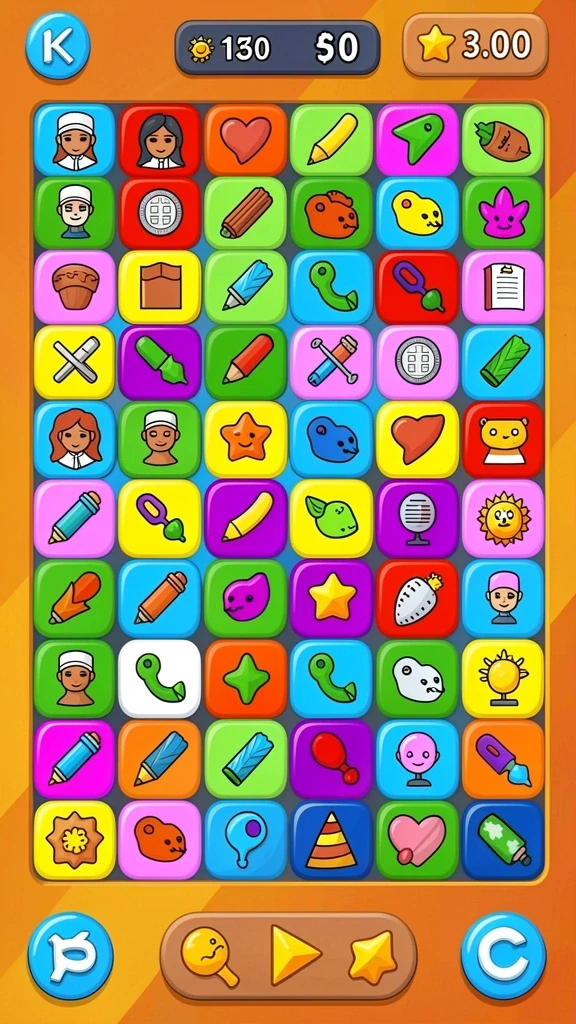This screenshot has height=1024, width=576.
Task: Tap the yellow star booster in the bottom bar
Action: [x=373, y=957]
